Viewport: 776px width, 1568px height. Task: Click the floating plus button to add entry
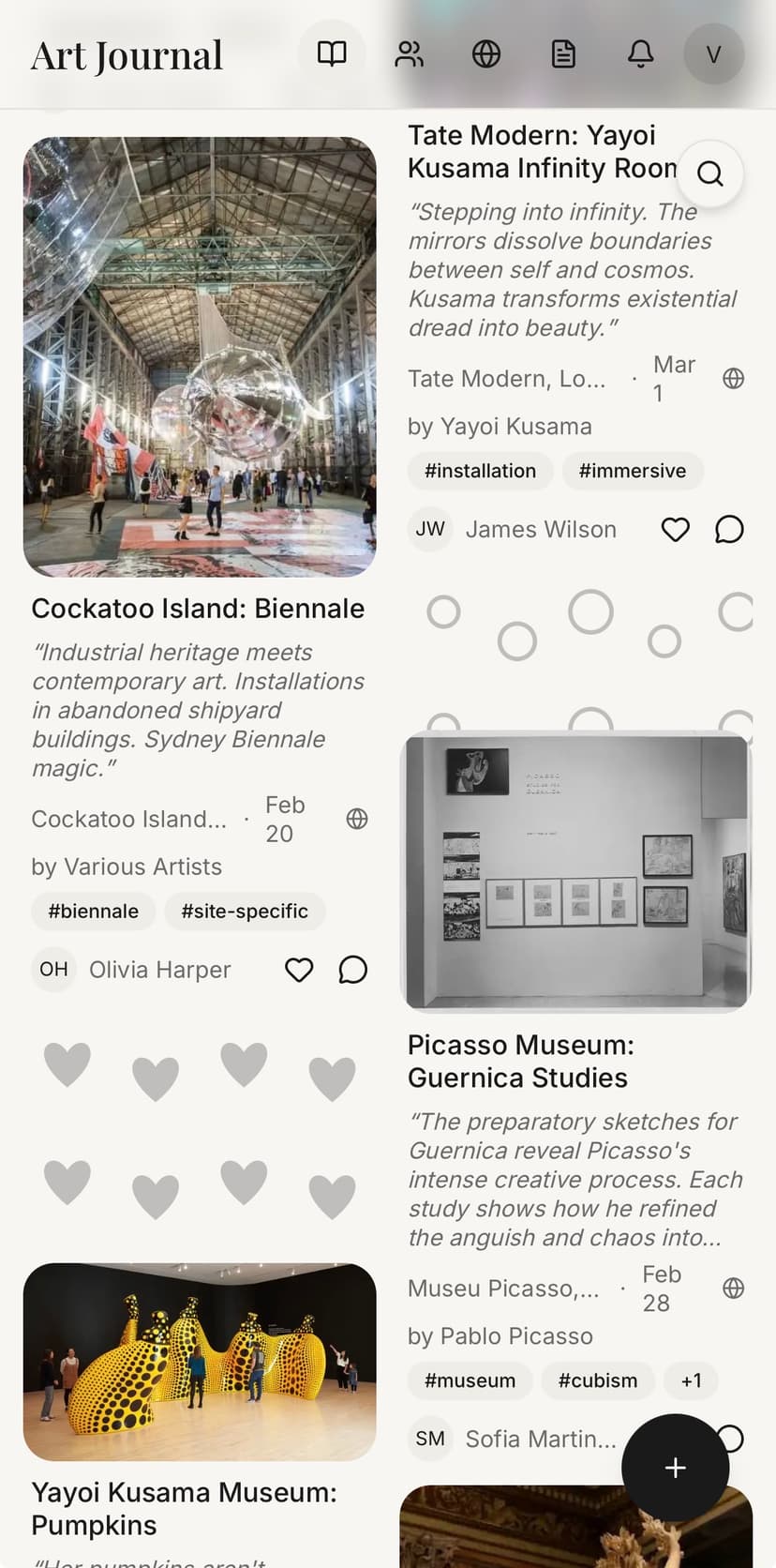[675, 1467]
